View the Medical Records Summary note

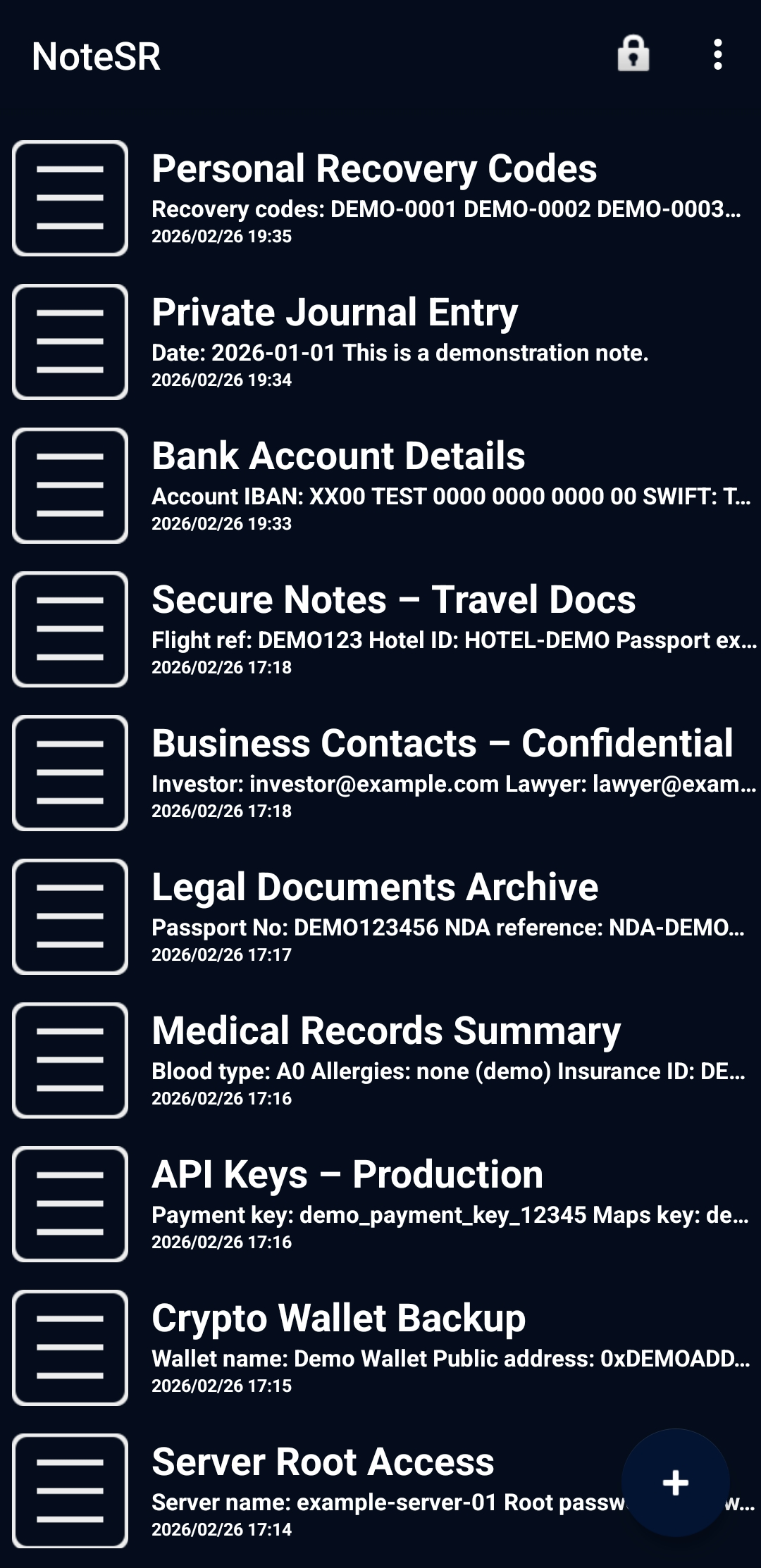tap(385, 1032)
